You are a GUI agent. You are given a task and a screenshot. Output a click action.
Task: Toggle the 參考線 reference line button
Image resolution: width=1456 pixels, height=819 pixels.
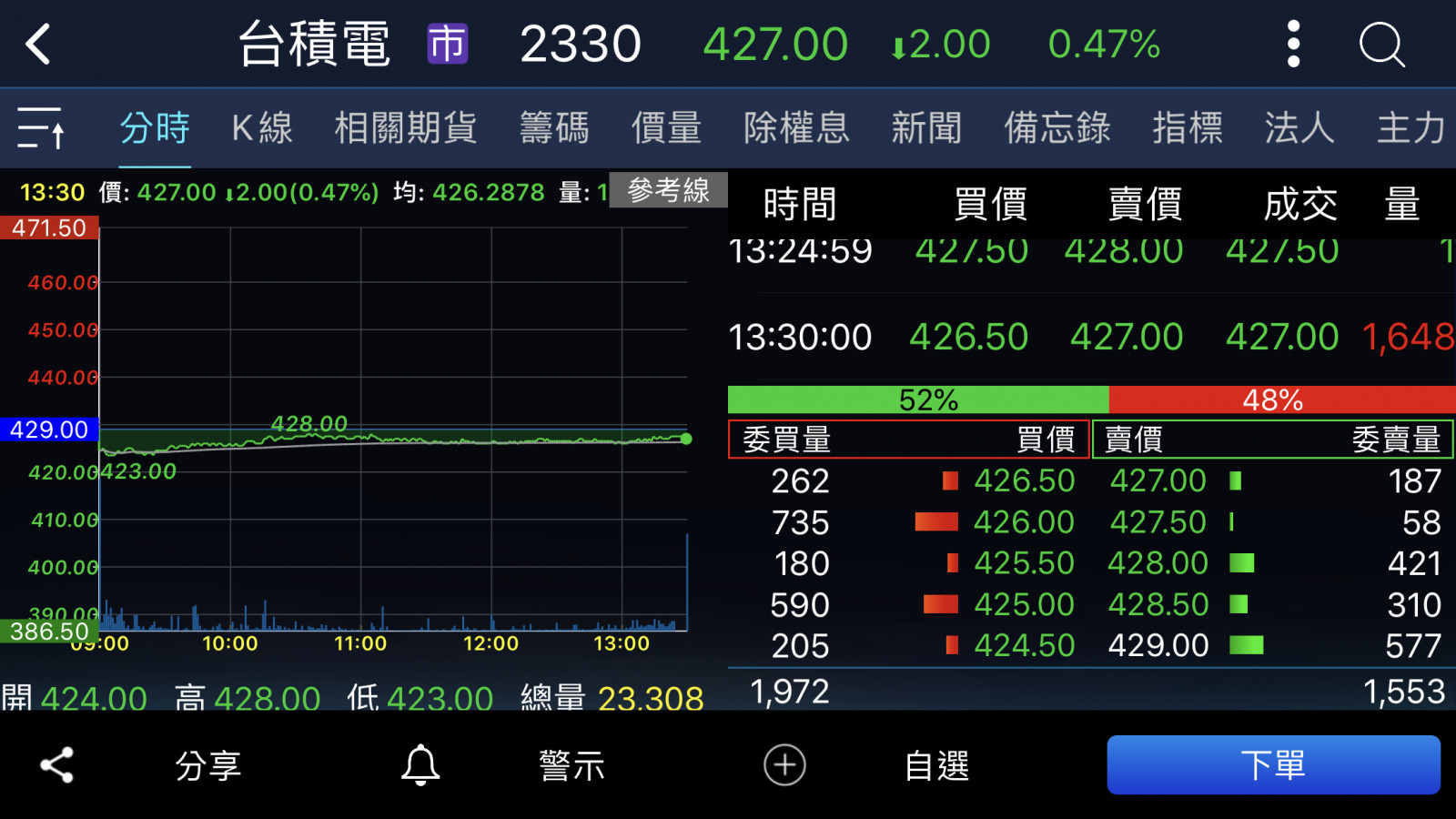point(668,190)
